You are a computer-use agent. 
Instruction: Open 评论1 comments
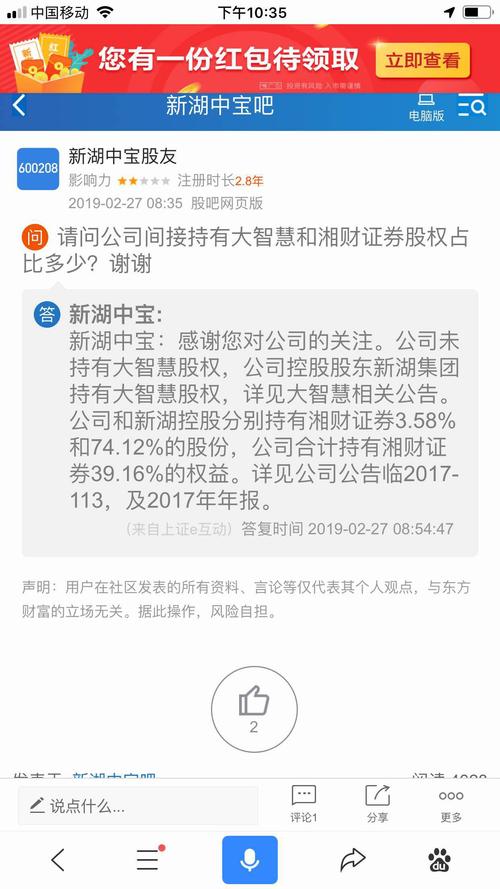(303, 804)
